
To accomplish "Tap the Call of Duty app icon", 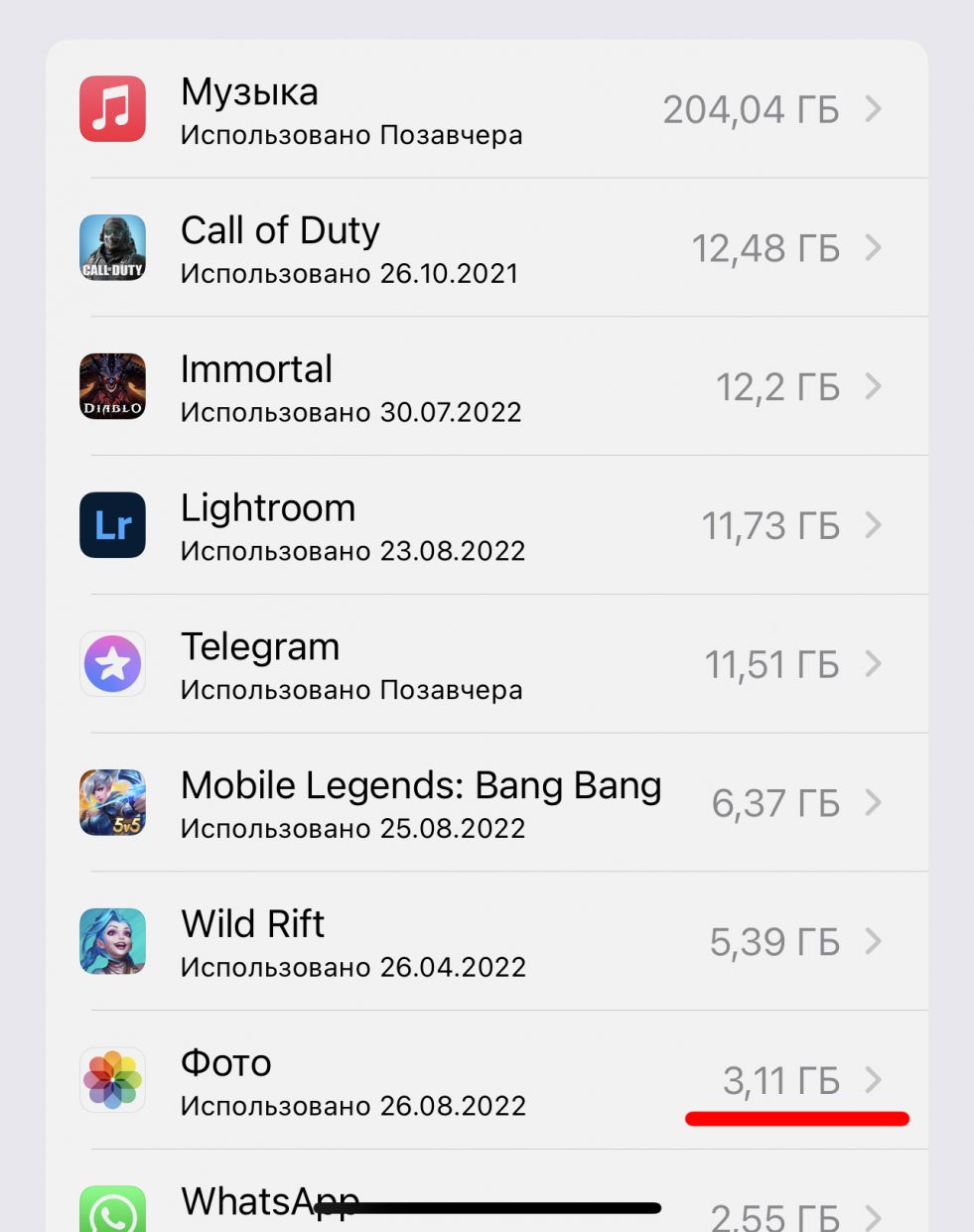I will click(x=112, y=248).
